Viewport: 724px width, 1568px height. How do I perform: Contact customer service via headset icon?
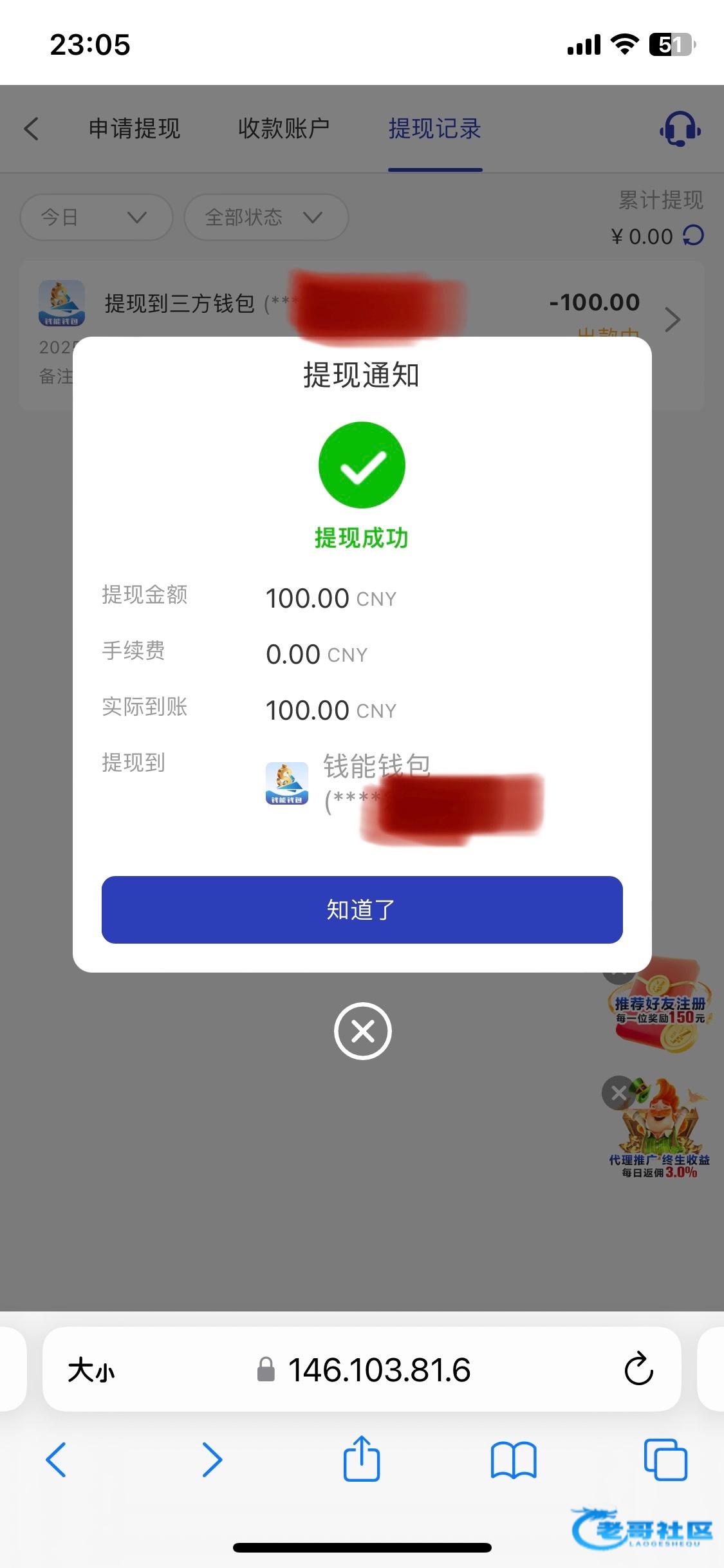(x=680, y=129)
